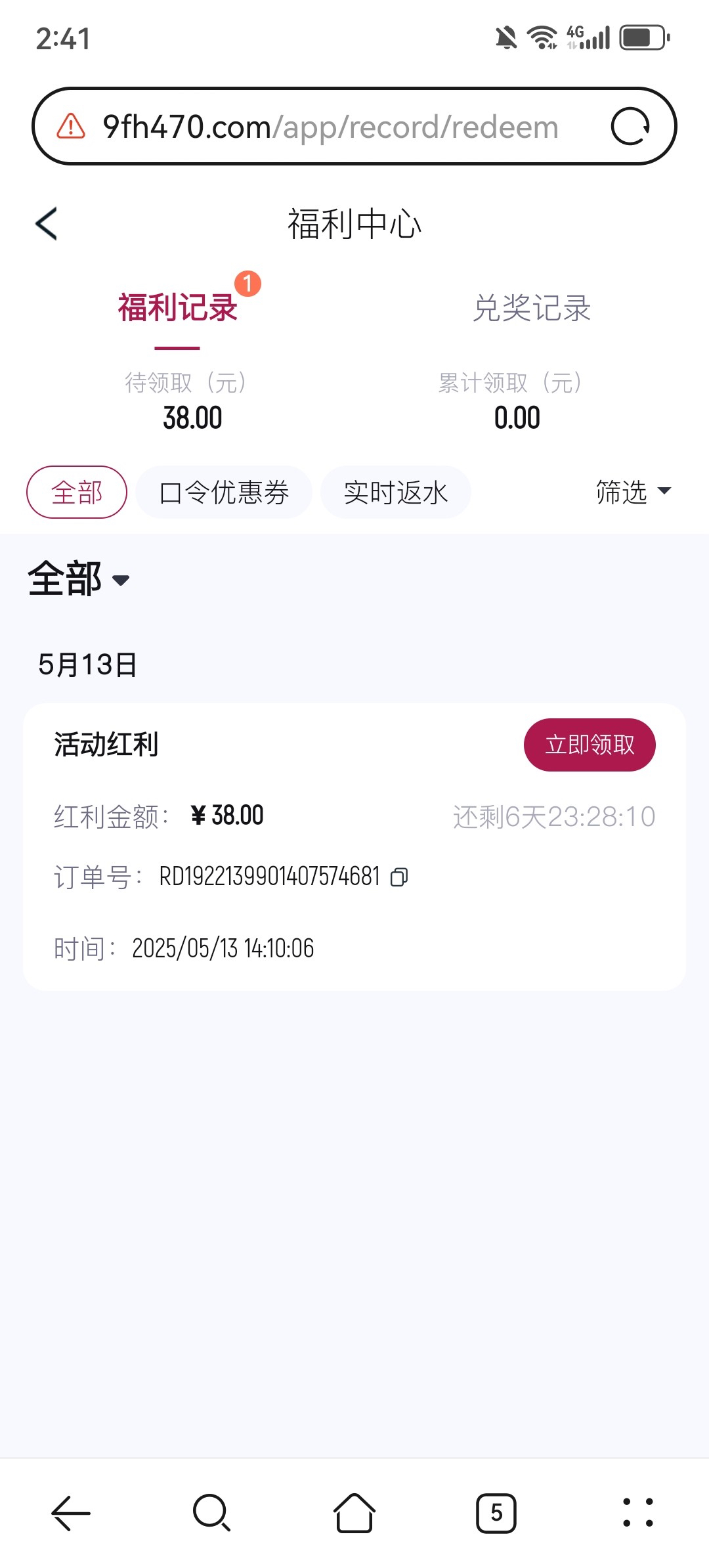
Task: Filter by 实时返水 chip
Action: click(395, 492)
